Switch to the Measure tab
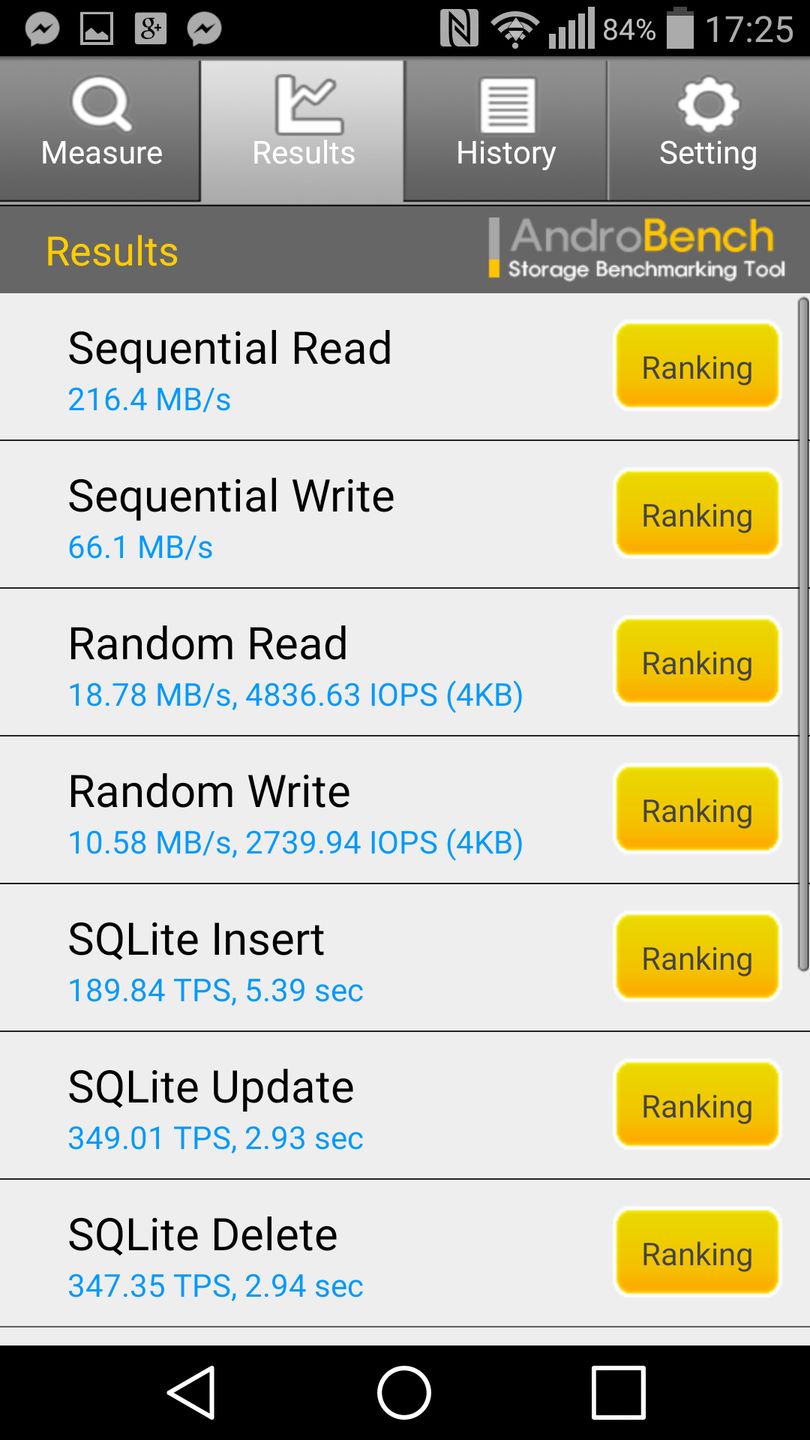Image resolution: width=810 pixels, height=1440 pixels. click(101, 130)
